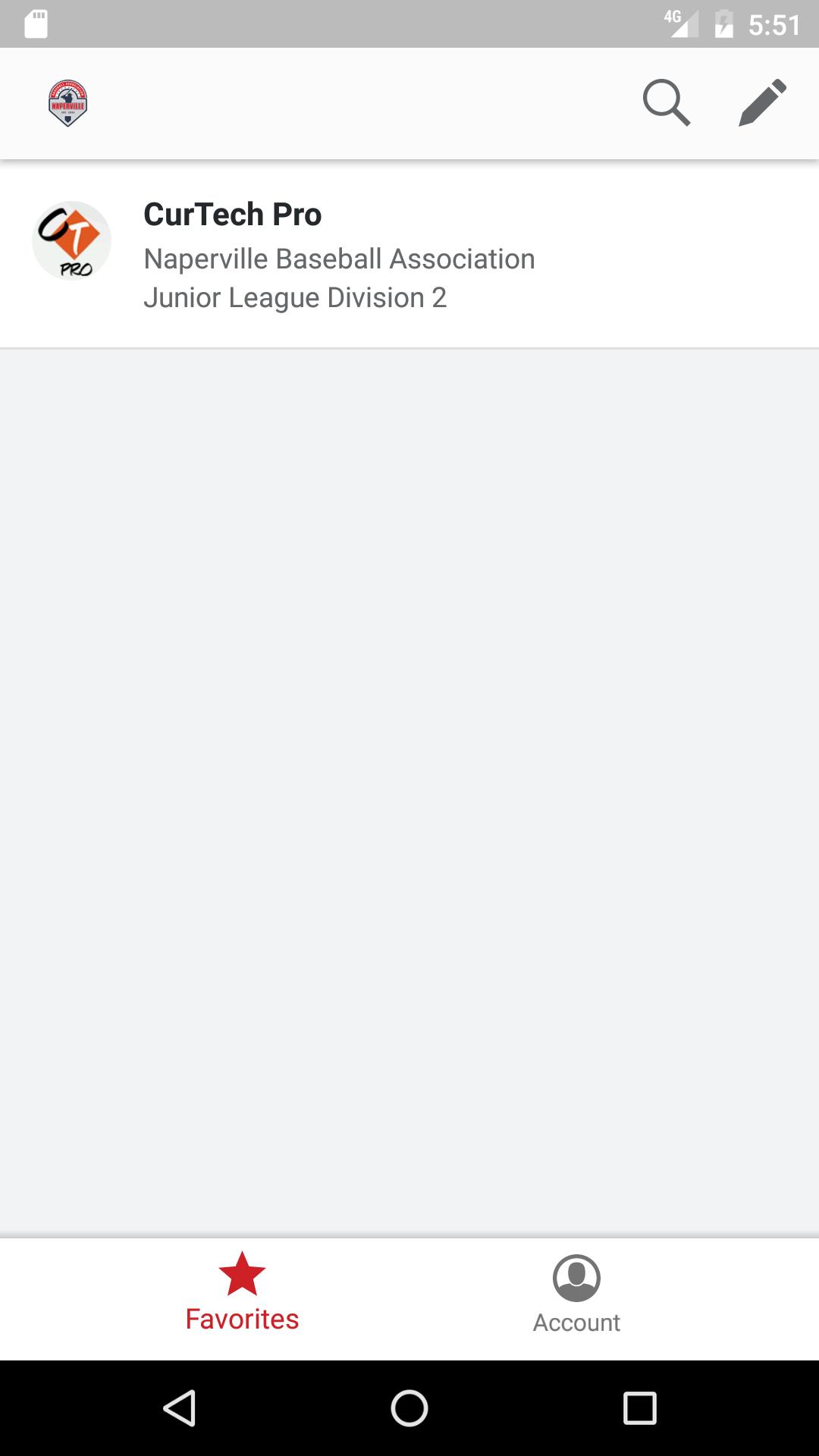Tap the Naperville logo in the app bar
819x1456 pixels.
(x=67, y=103)
